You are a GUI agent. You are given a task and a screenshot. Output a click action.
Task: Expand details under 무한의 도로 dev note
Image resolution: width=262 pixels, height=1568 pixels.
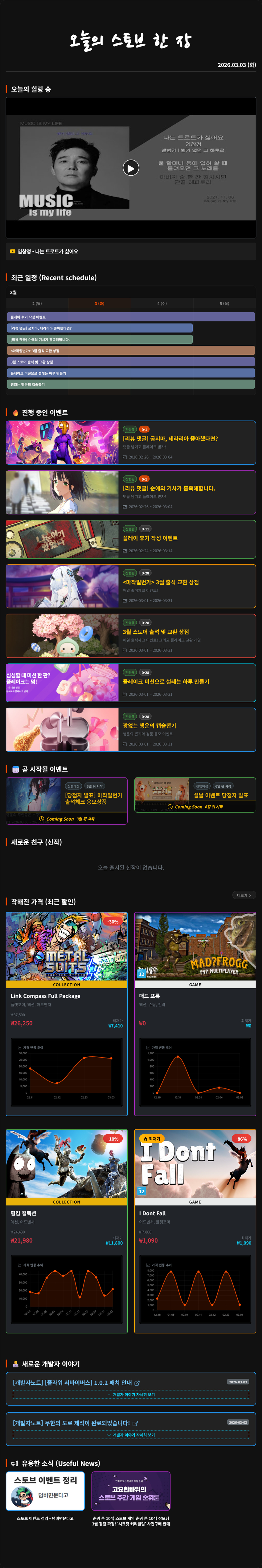coord(131,1435)
